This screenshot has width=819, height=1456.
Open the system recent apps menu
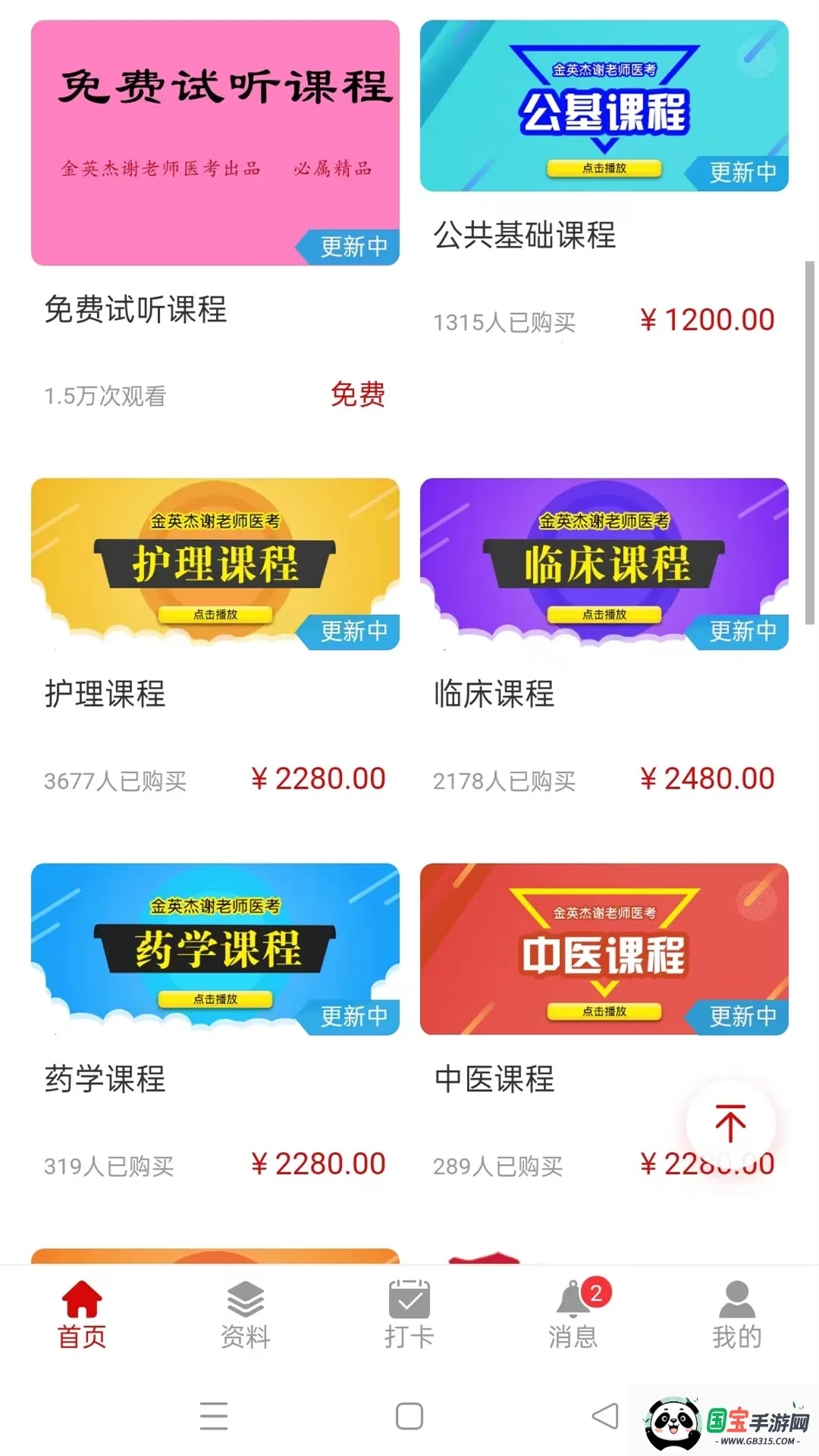[x=214, y=1416]
